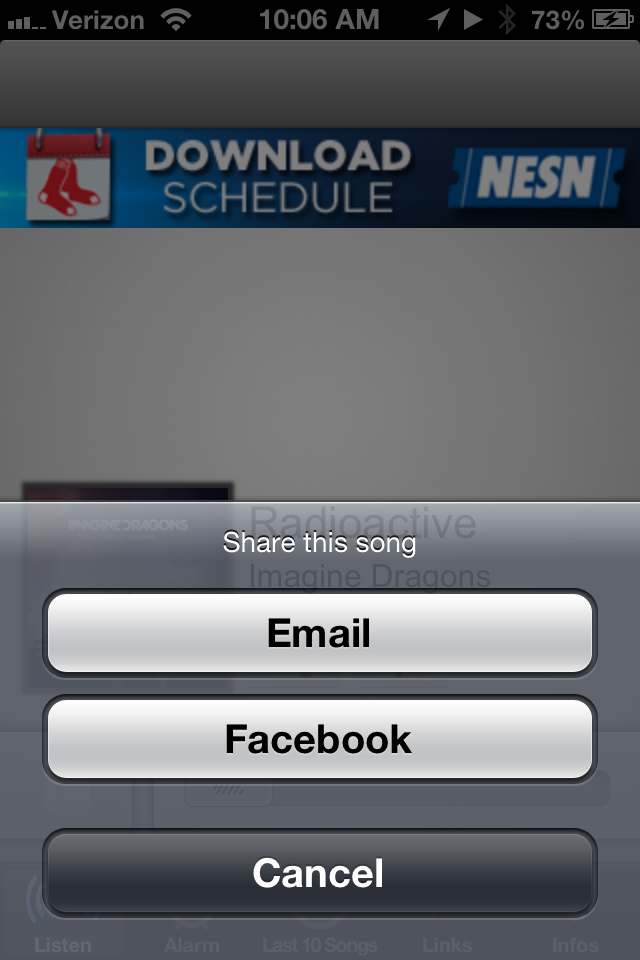
Task: Choose Facebook to share this song
Action: coord(319,740)
